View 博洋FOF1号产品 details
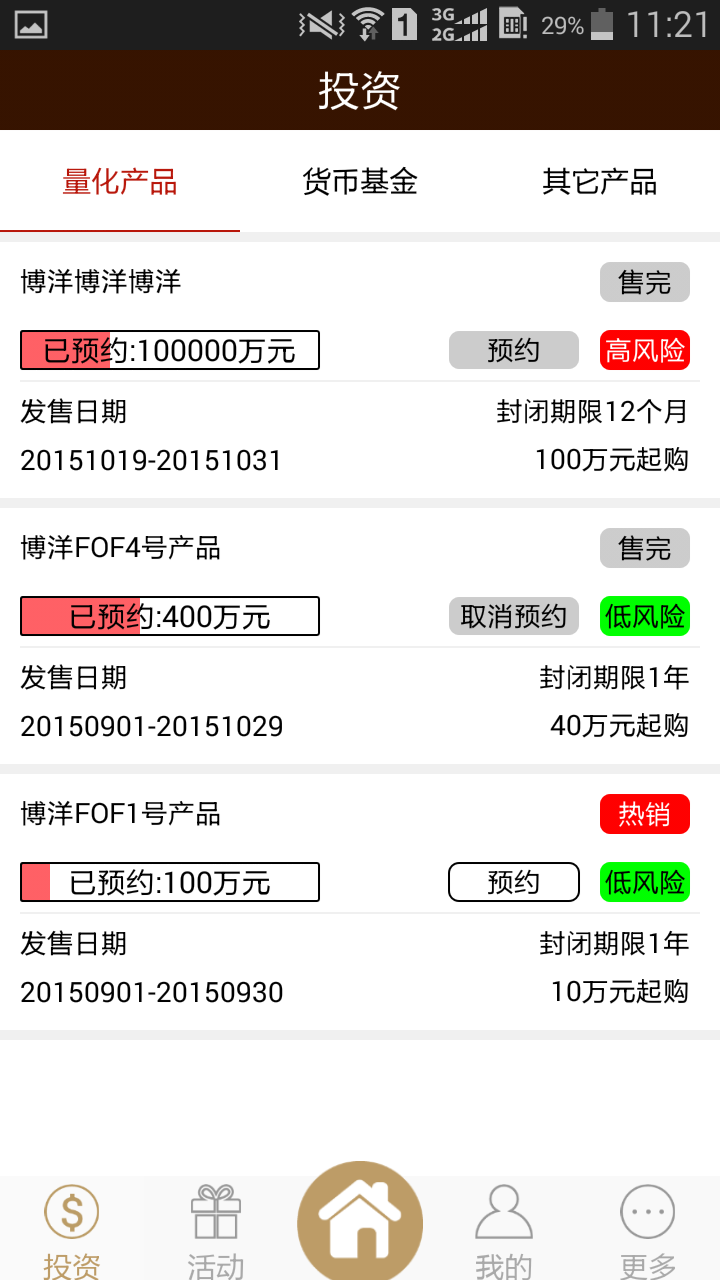Viewport: 720px width, 1280px height. click(x=120, y=814)
